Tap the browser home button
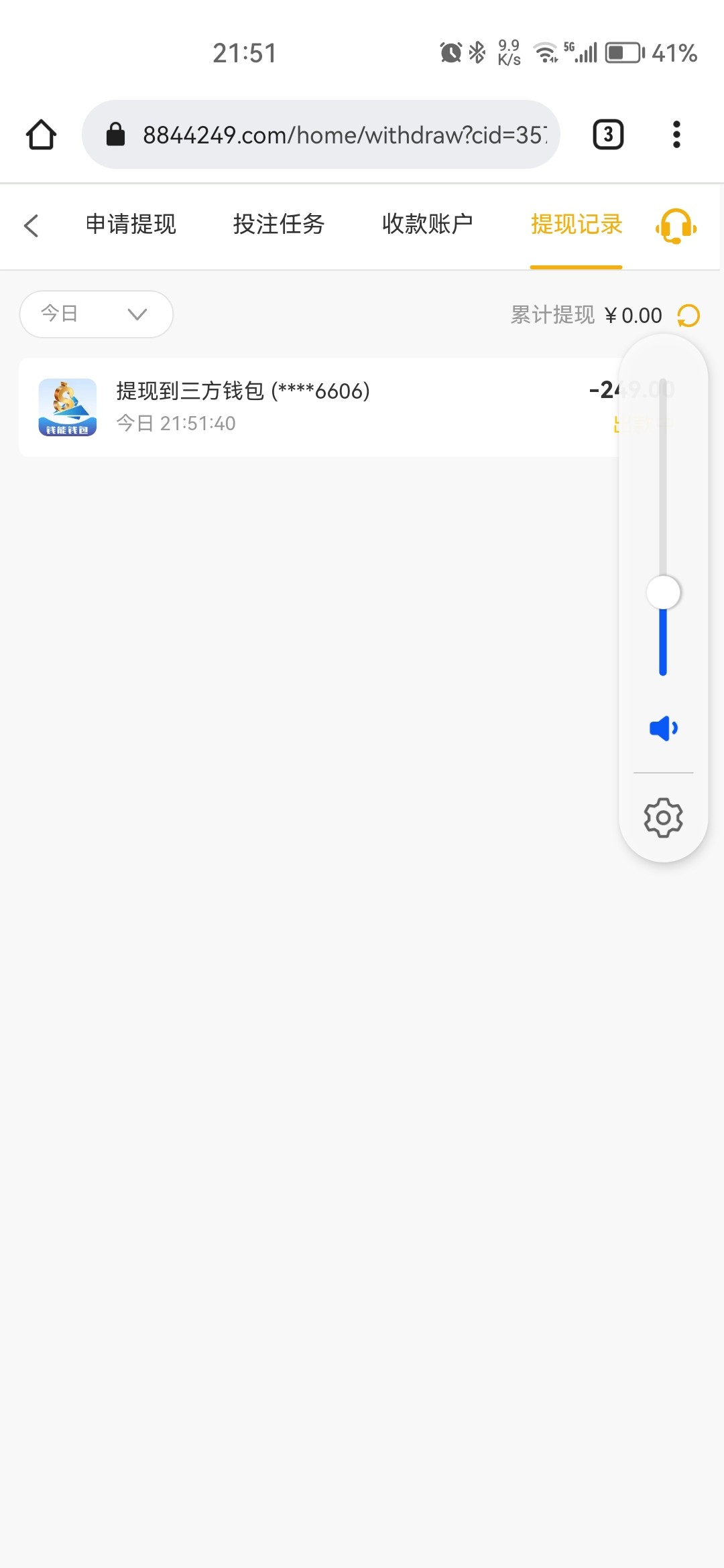Viewport: 724px width, 1568px height. [x=41, y=135]
